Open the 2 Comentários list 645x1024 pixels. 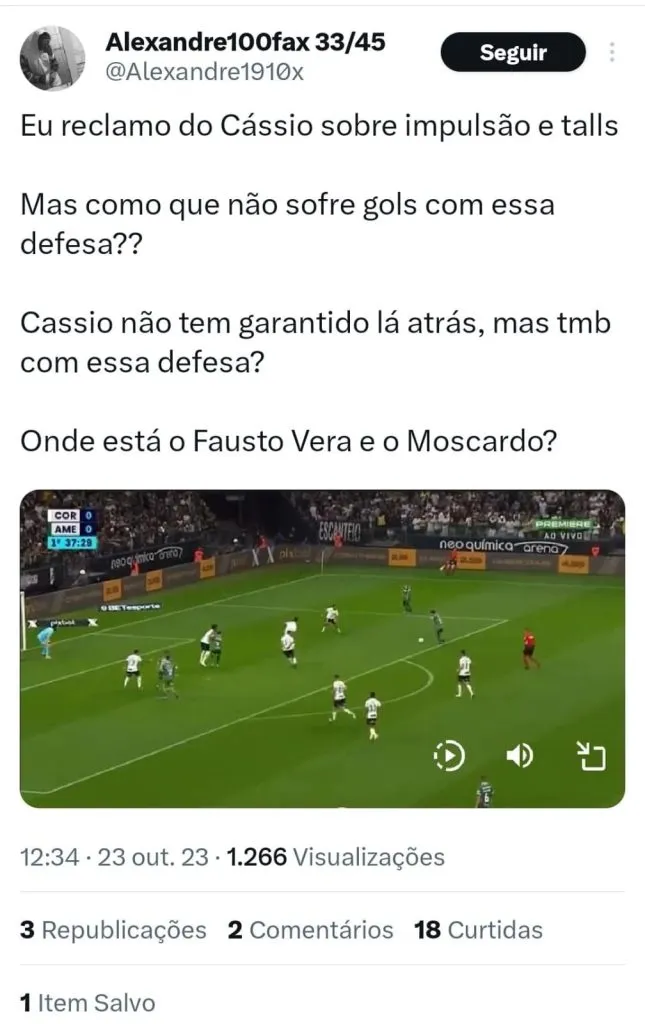point(310,930)
